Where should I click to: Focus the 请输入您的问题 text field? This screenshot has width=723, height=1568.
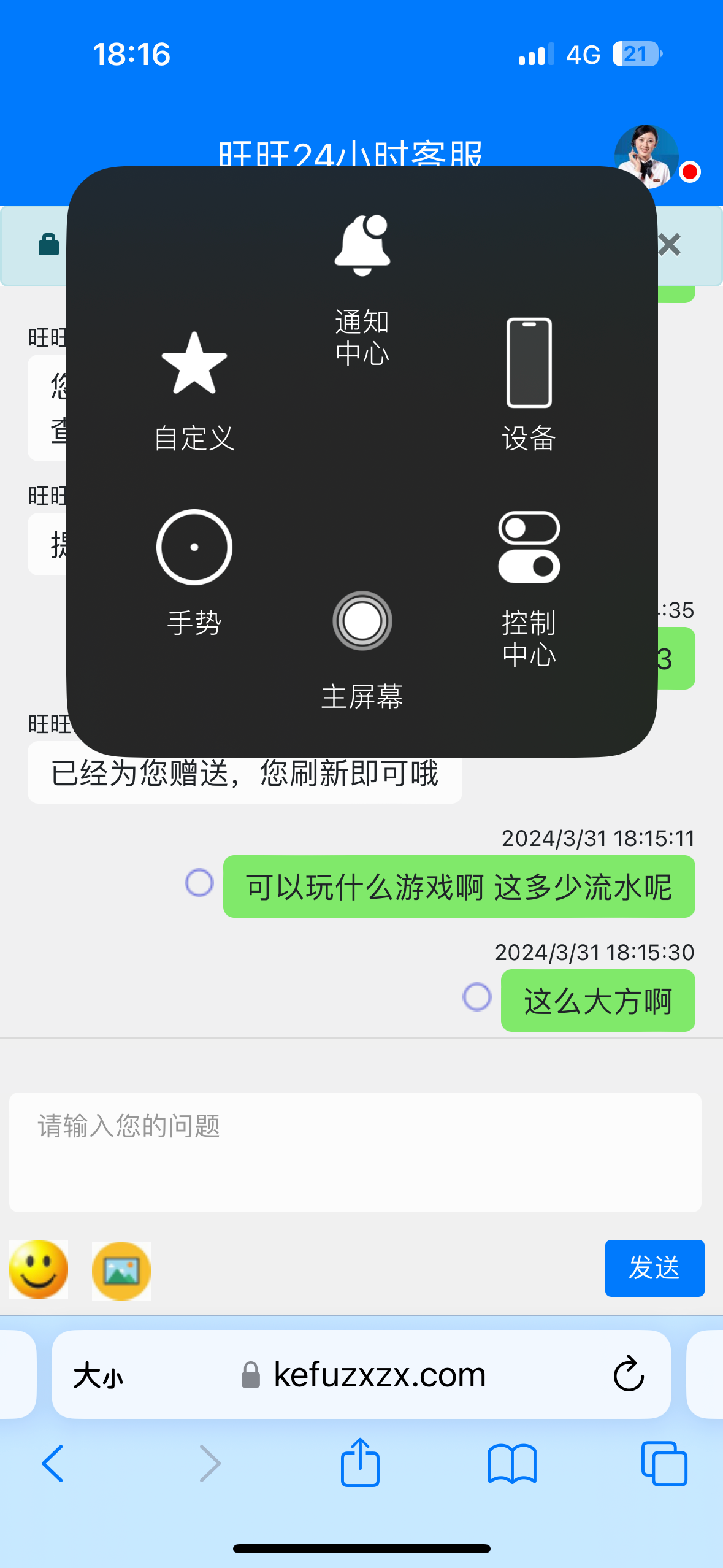point(355,1151)
